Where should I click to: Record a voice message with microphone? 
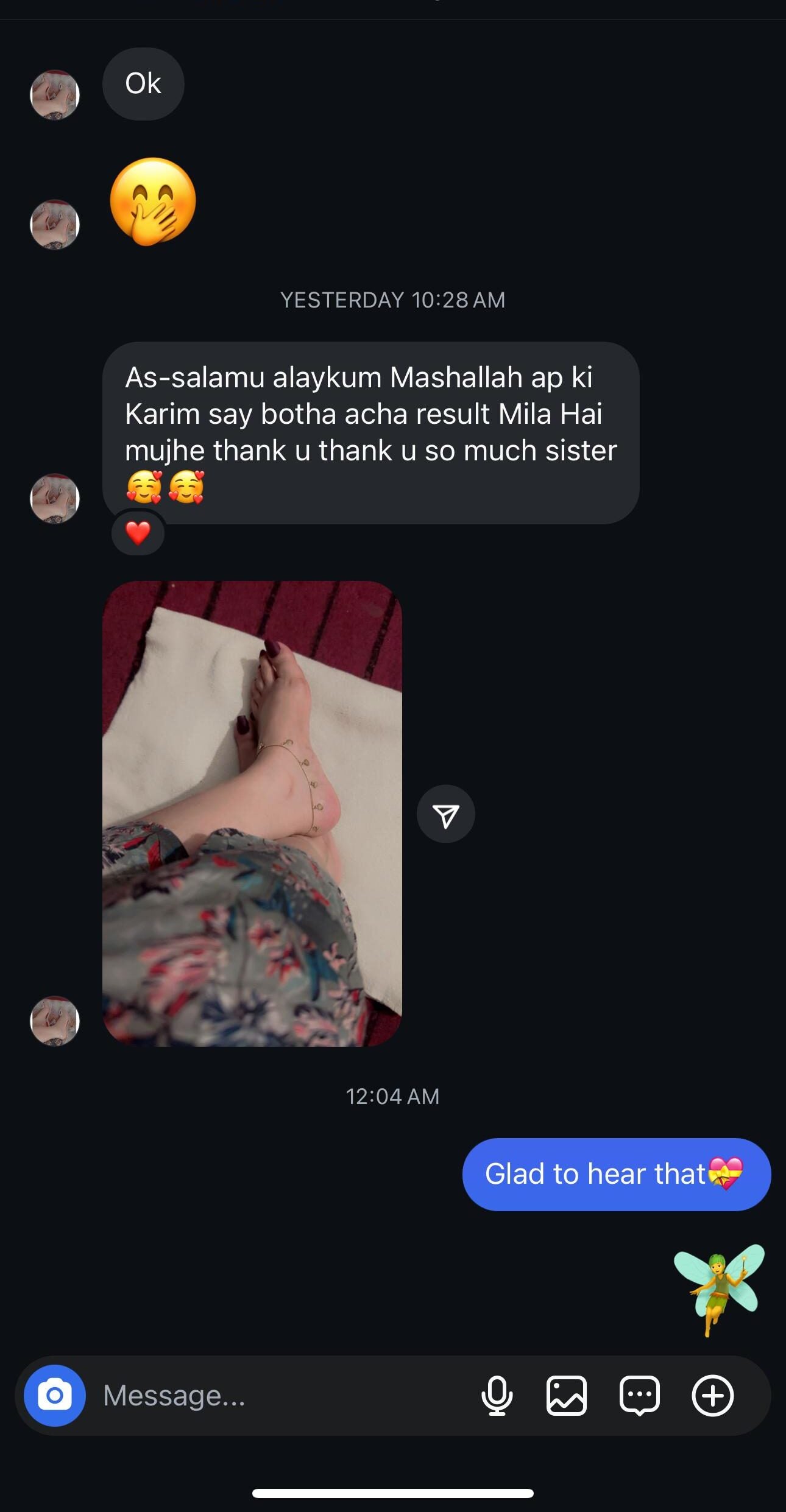497,1395
